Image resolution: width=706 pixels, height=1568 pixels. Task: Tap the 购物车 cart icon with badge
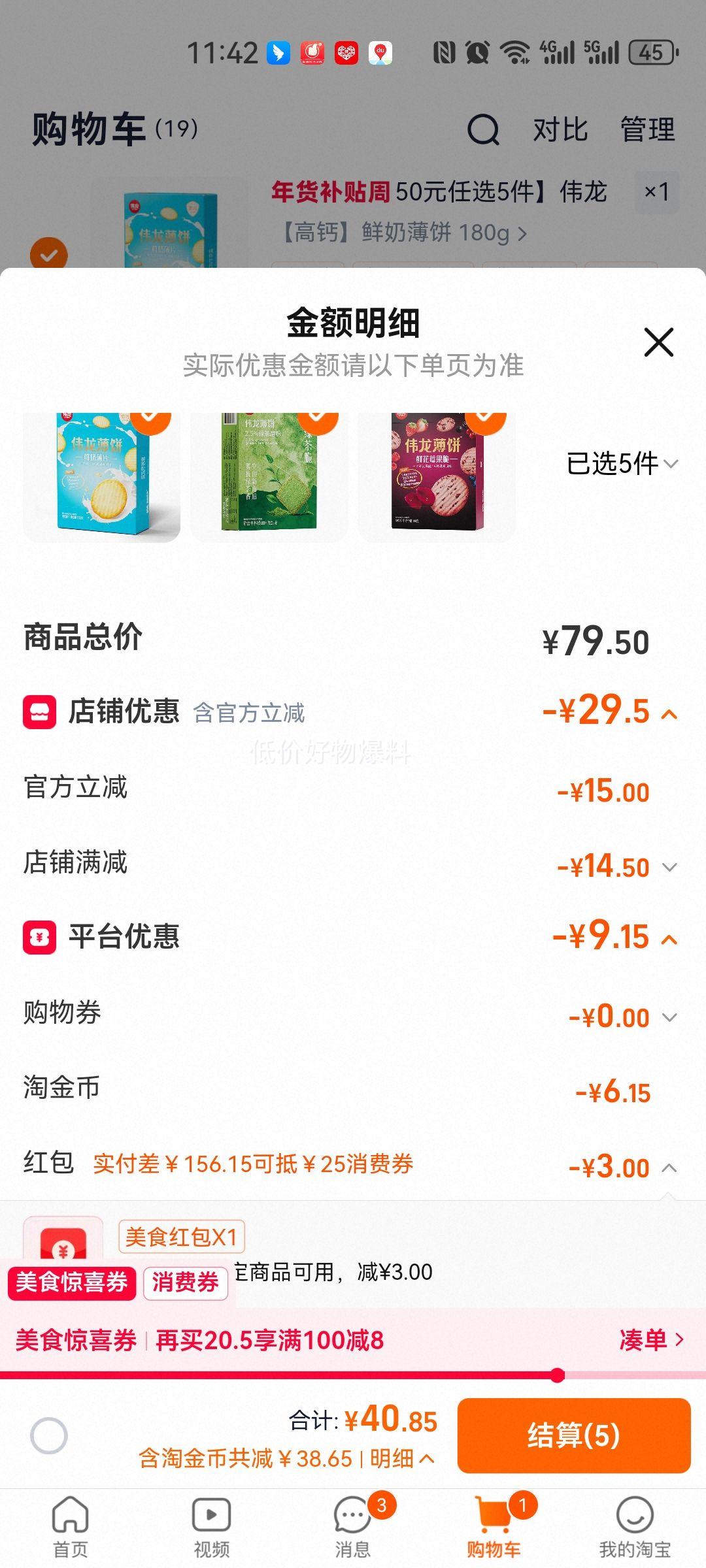click(492, 1514)
